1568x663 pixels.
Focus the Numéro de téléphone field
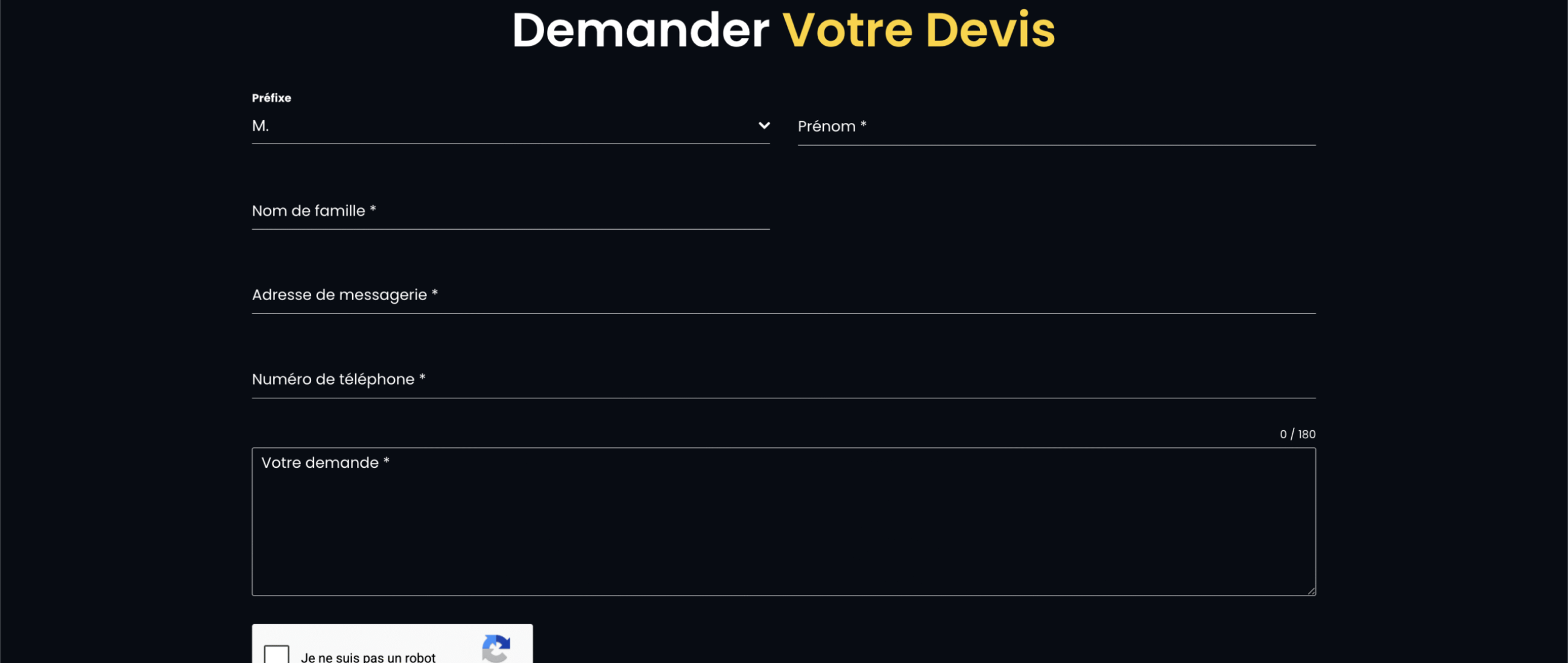tap(783, 380)
